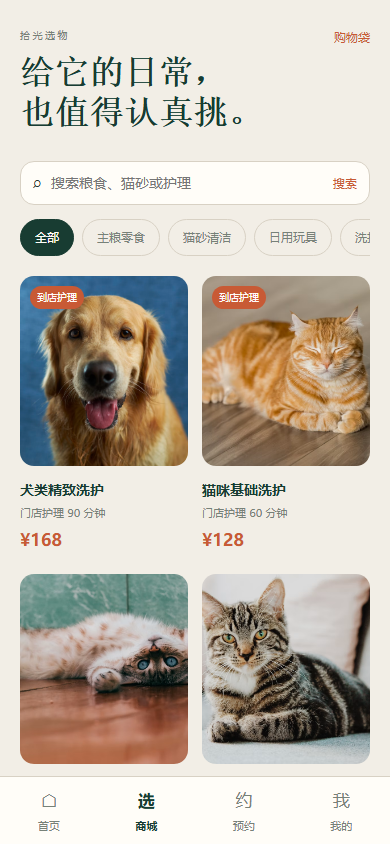Filter by 主粮零食

click(x=121, y=237)
